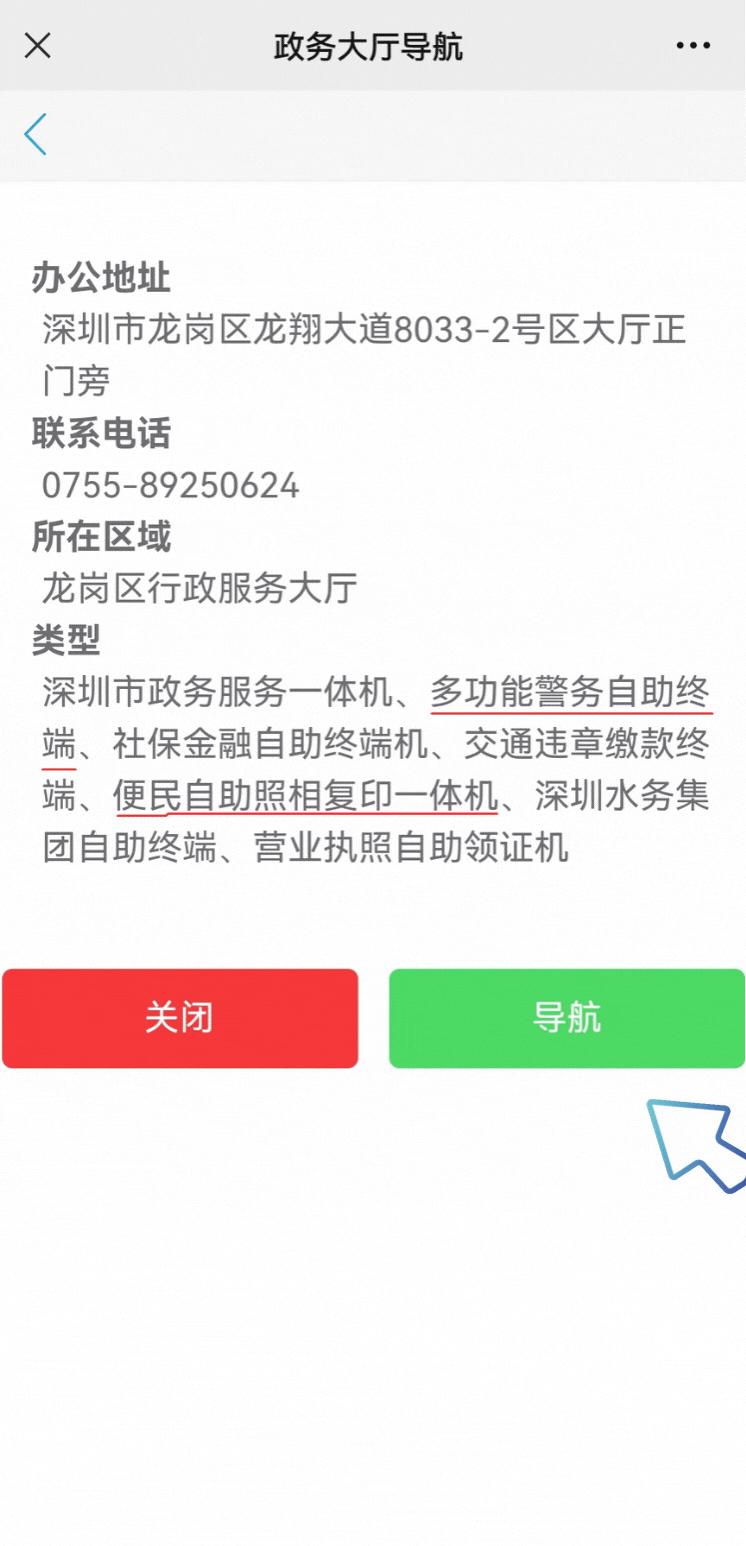746x1546 pixels.
Task: Open the three-dot overflow menu
Action: click(x=693, y=45)
